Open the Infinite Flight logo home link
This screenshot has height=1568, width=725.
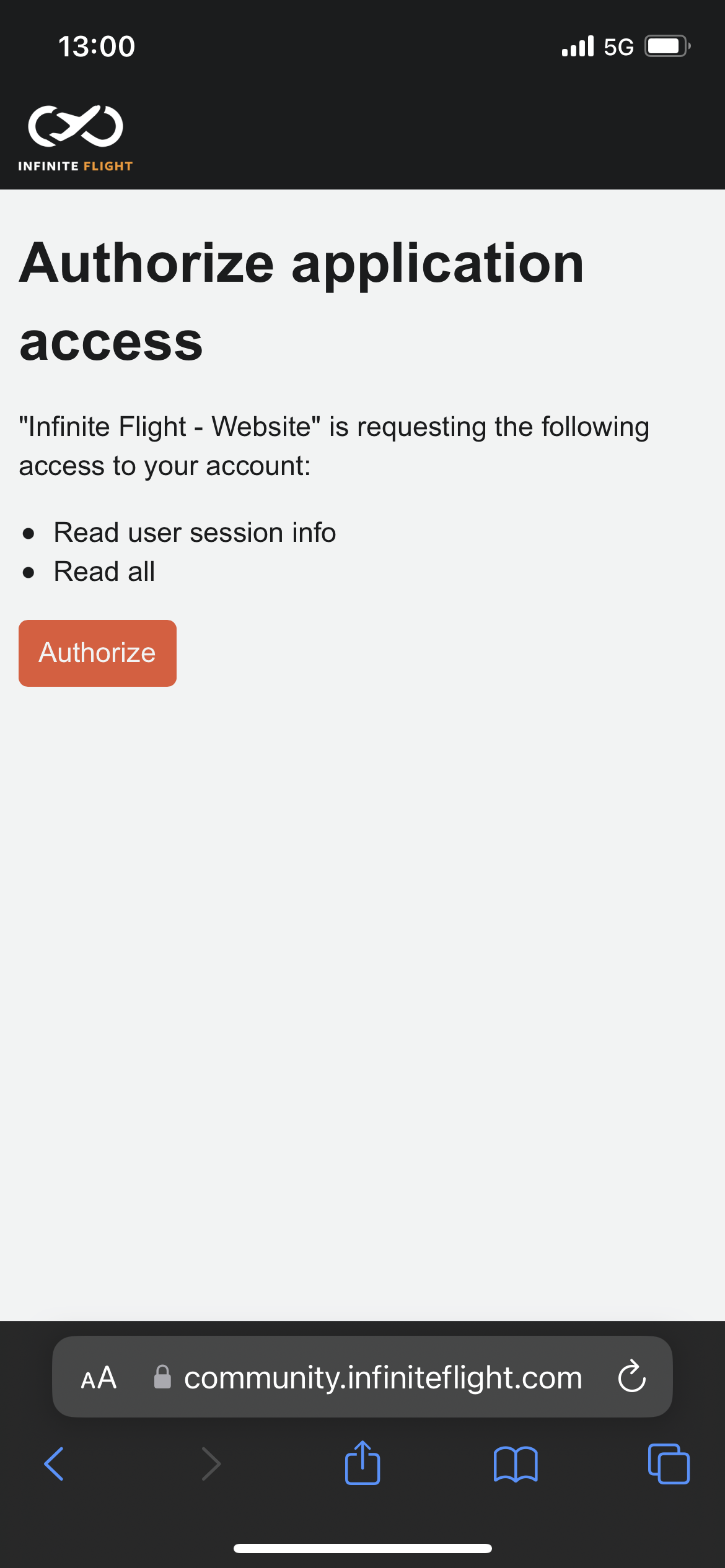point(76,137)
